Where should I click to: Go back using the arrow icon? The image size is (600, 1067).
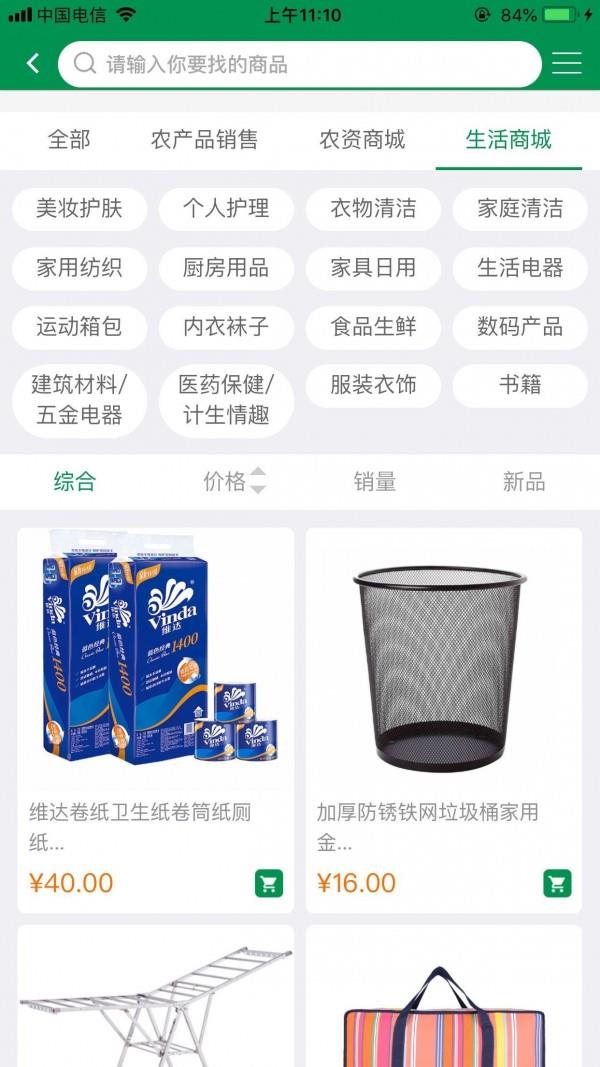tap(33, 64)
